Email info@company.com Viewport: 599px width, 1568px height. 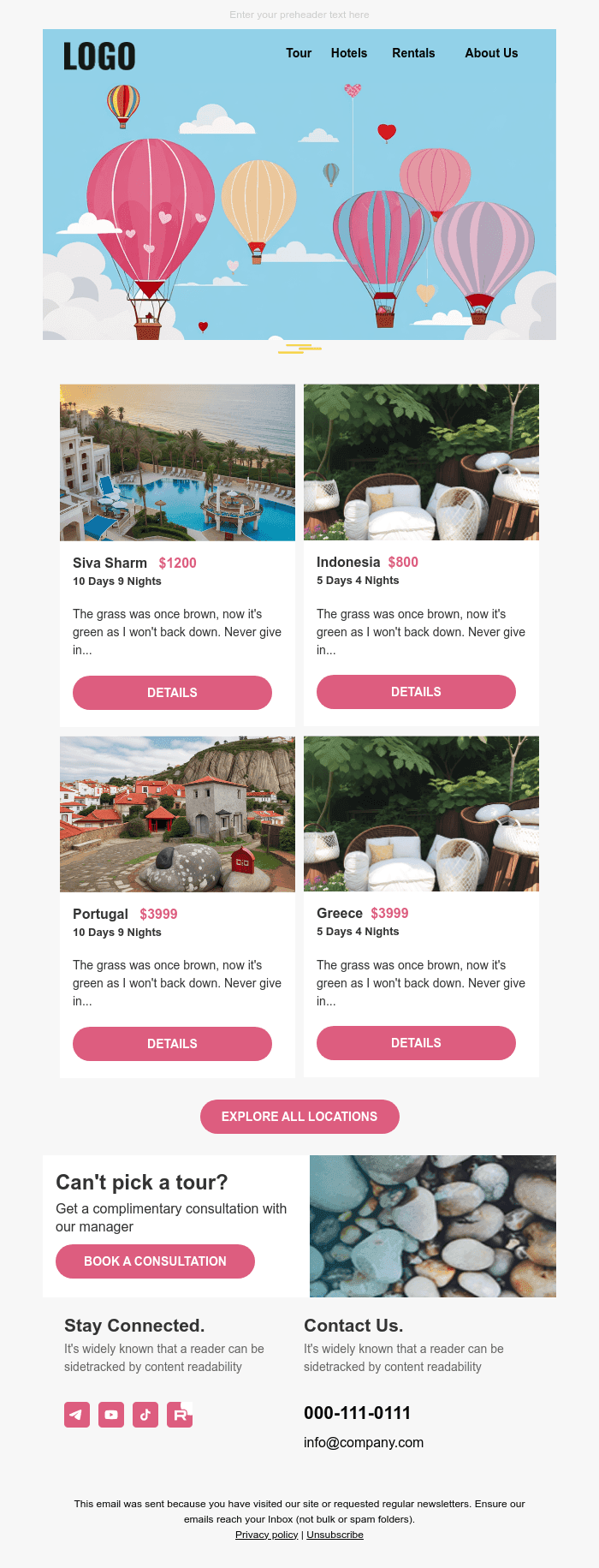tap(364, 1442)
